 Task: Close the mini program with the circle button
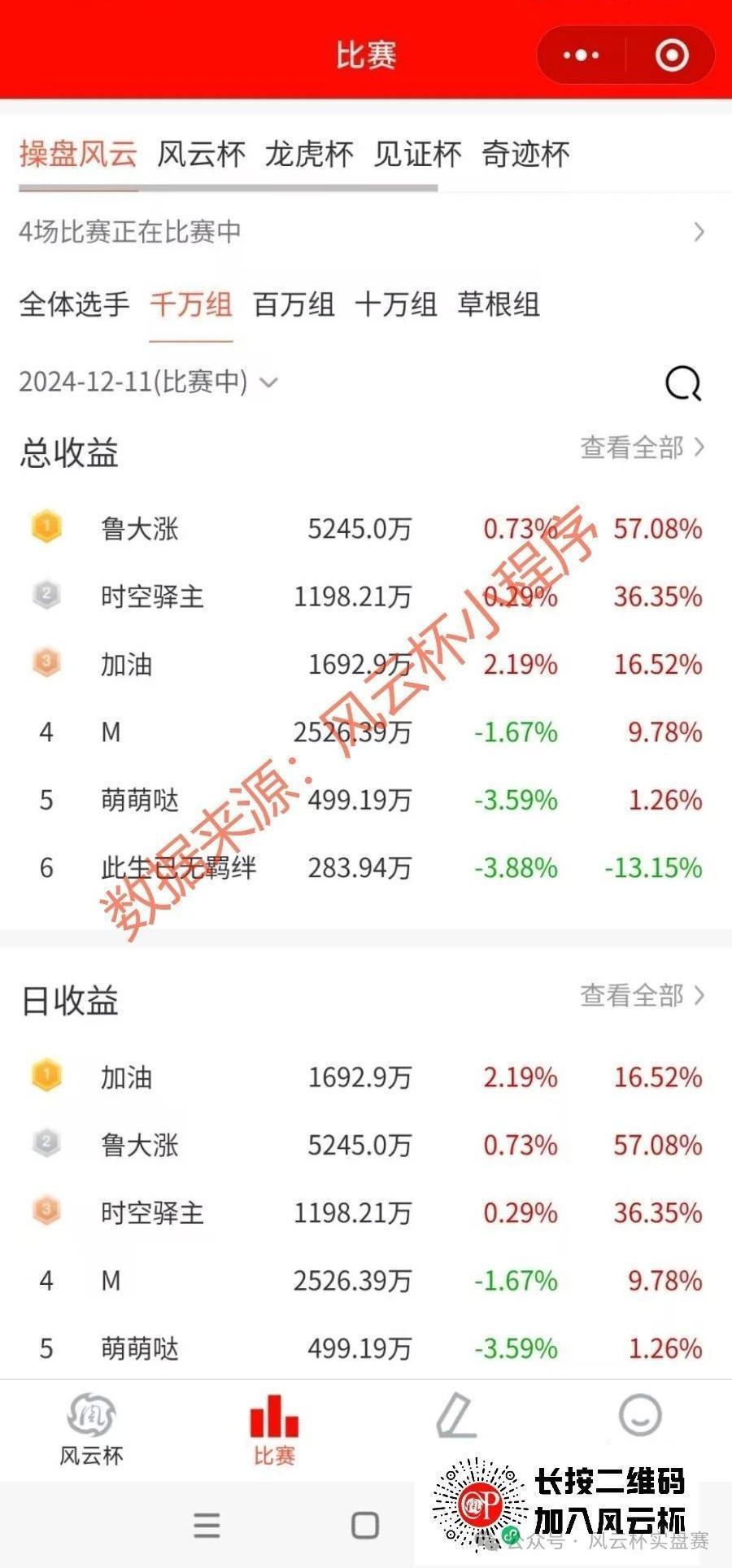click(672, 55)
